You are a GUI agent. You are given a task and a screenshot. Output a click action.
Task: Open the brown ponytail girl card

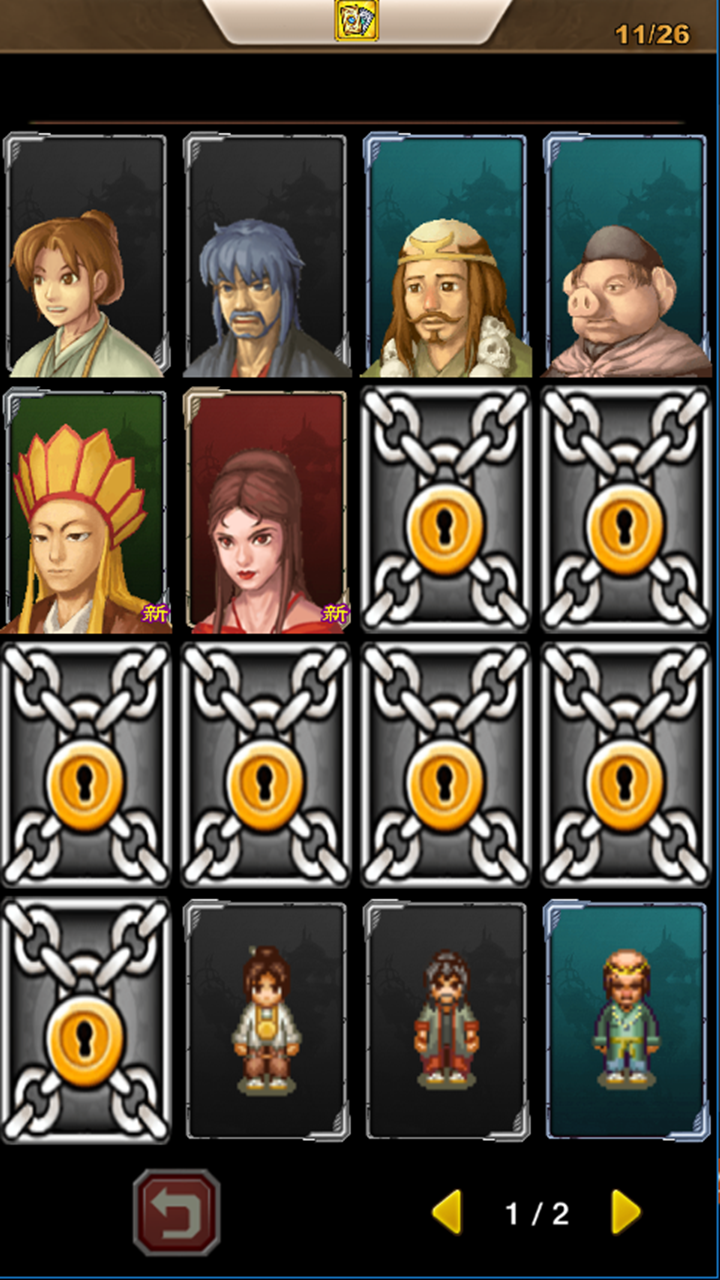coord(86,257)
